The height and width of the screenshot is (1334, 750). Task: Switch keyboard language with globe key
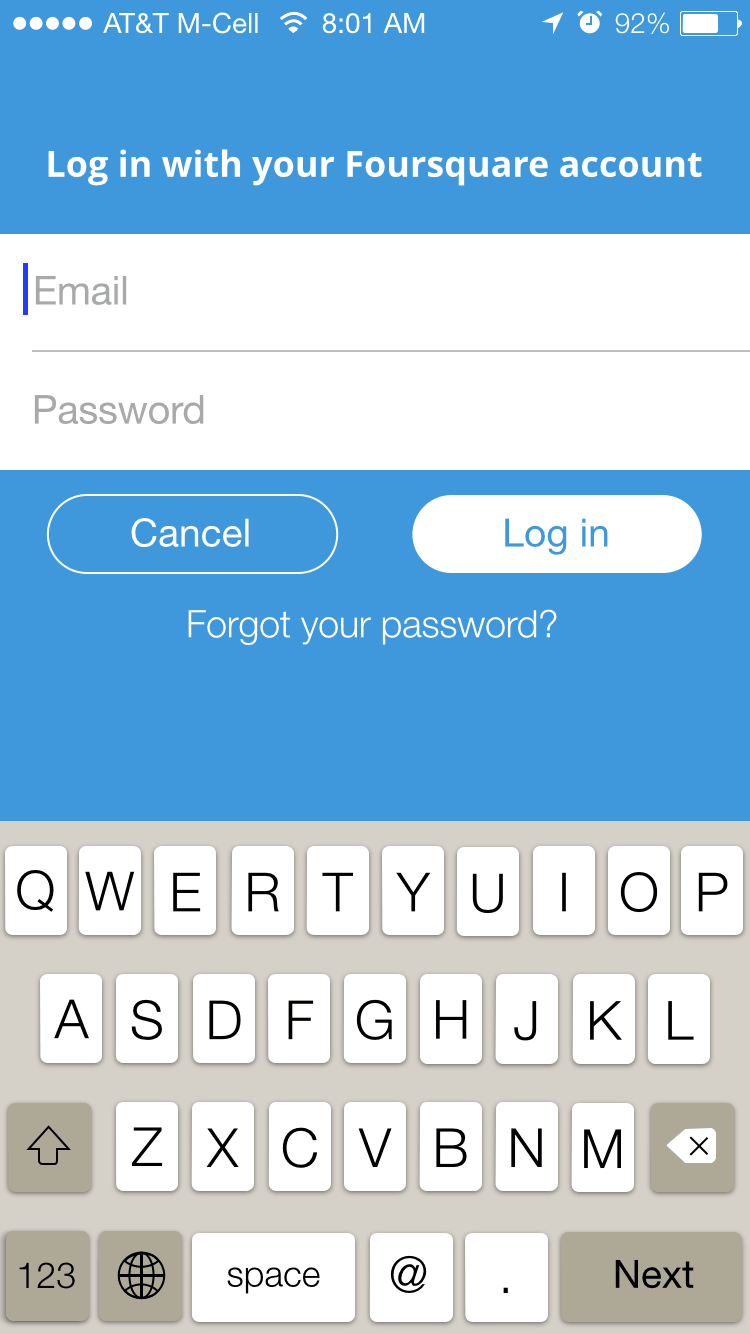[x=141, y=1275]
